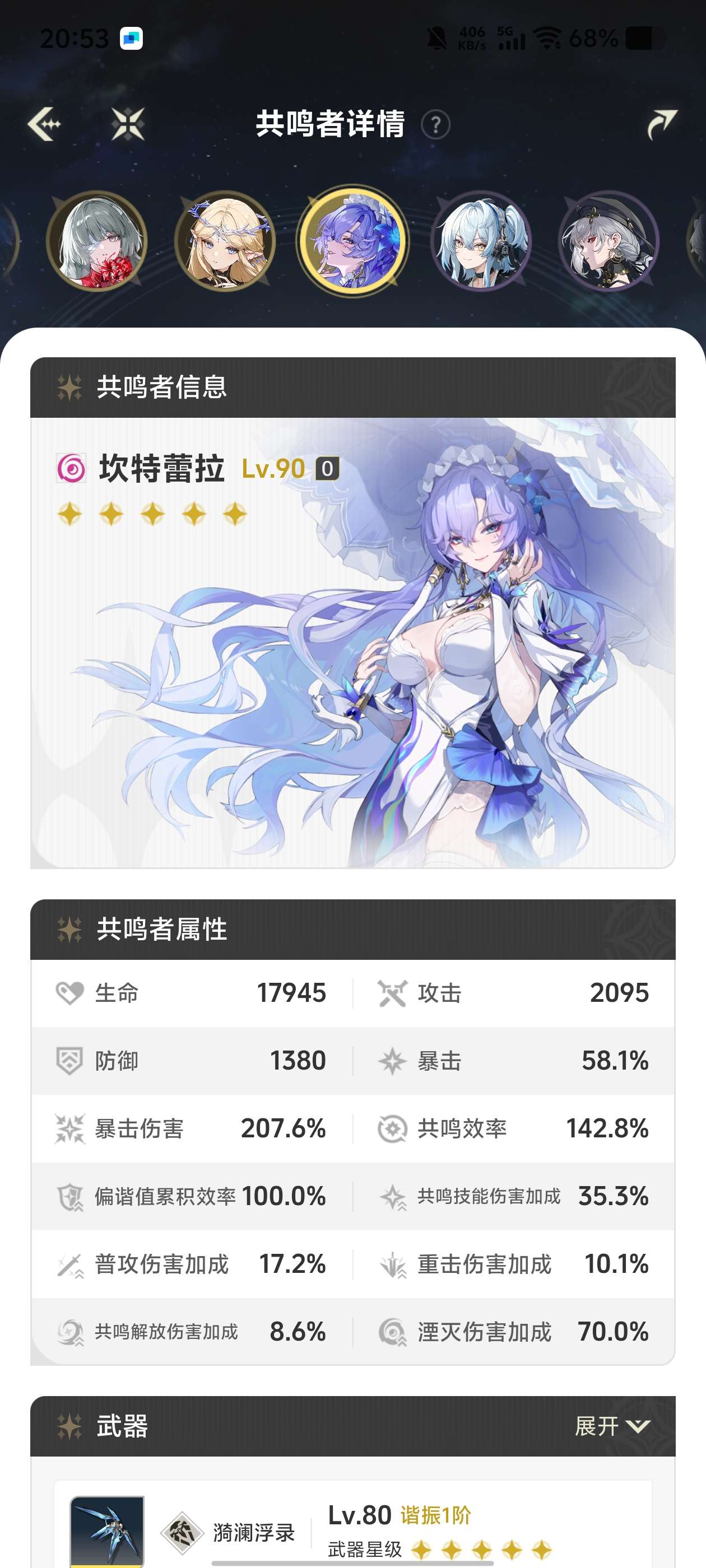Select the light-blue twin-tail resonator avatar
This screenshot has width=706, height=1568.
tap(481, 241)
